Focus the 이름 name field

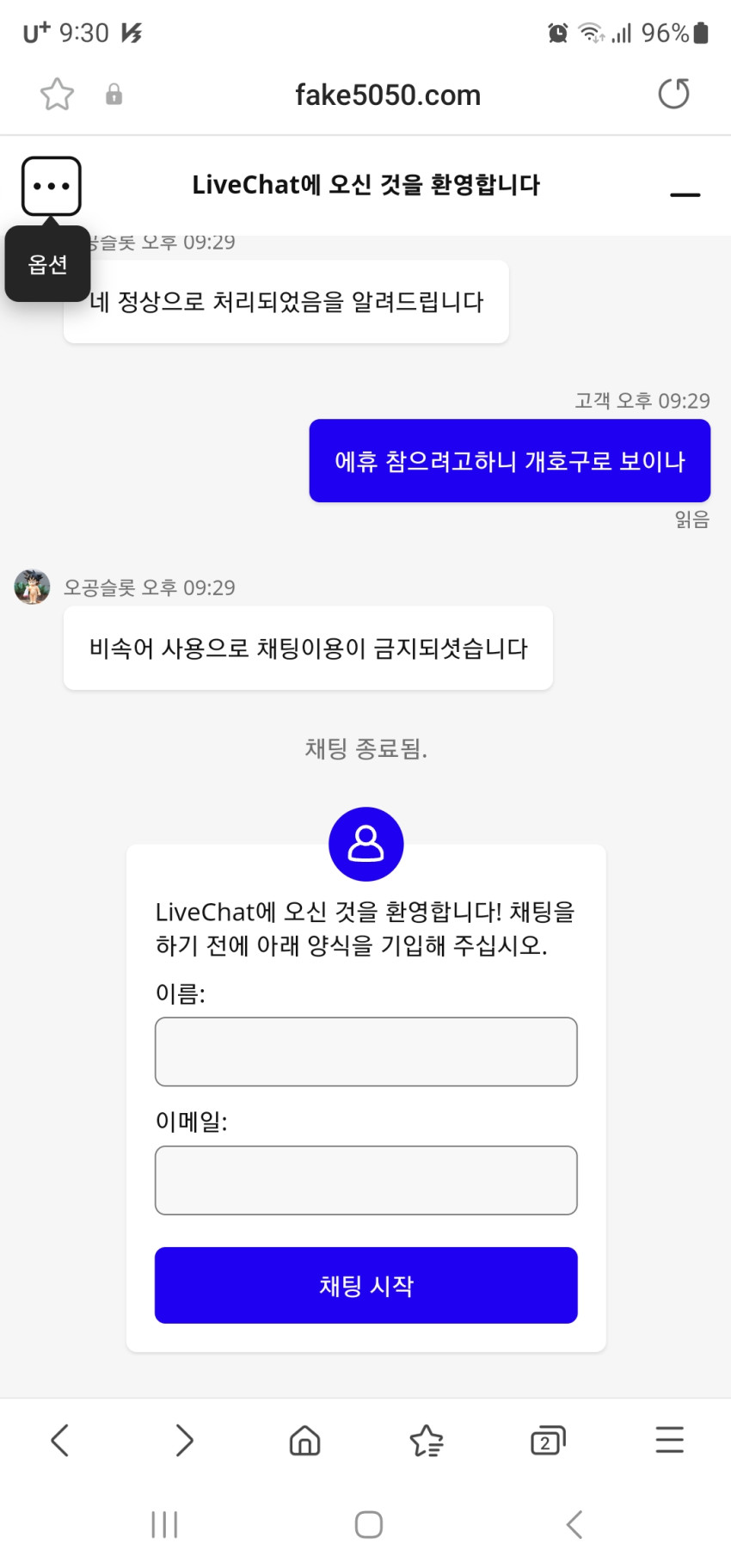tap(365, 1051)
